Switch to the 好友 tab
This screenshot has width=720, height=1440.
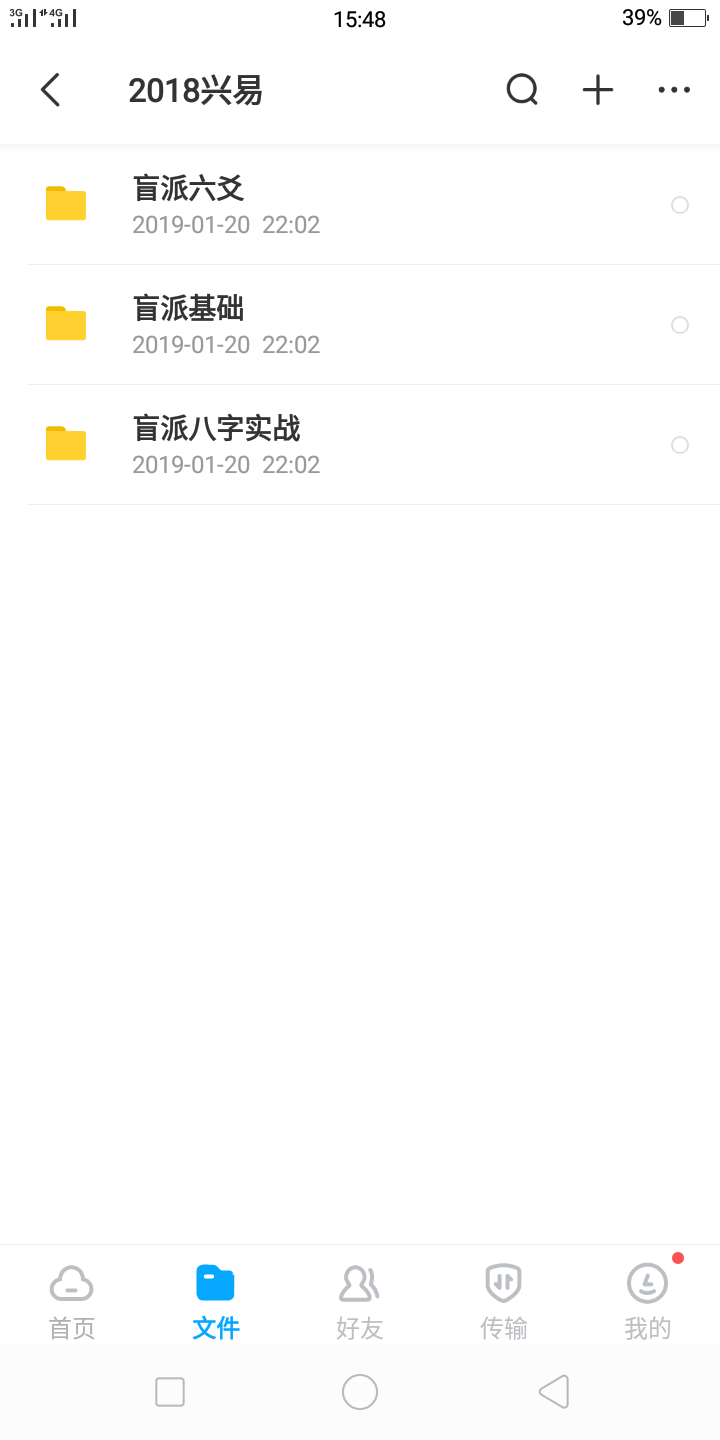(x=360, y=1302)
